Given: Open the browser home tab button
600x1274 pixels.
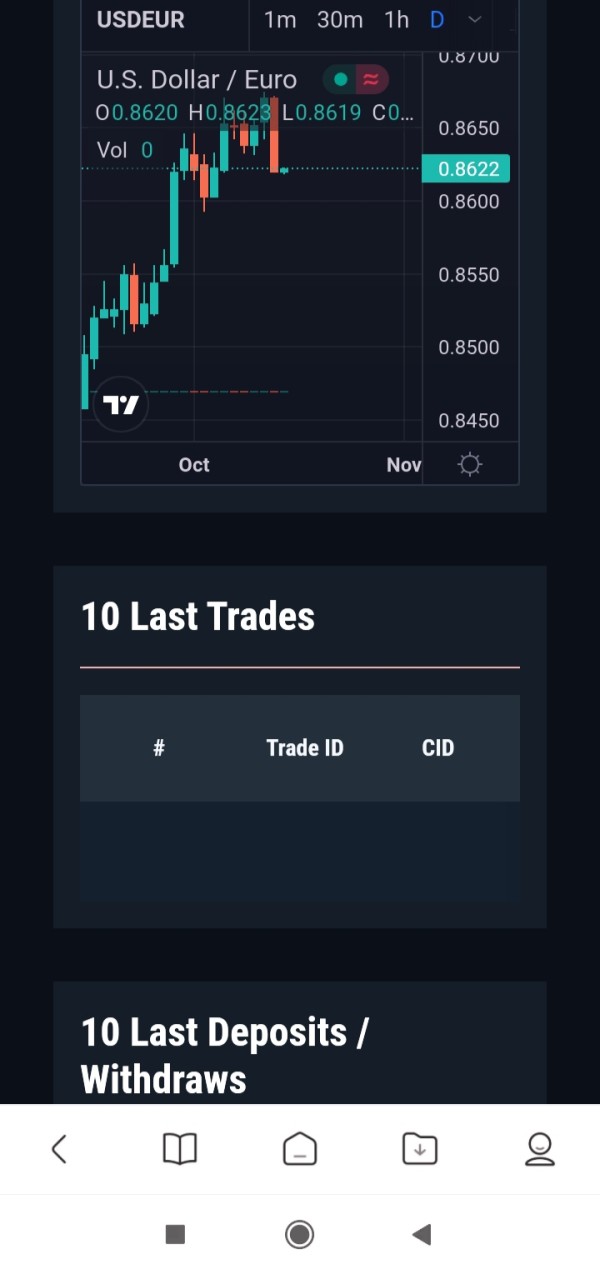Looking at the screenshot, I should point(300,1149).
